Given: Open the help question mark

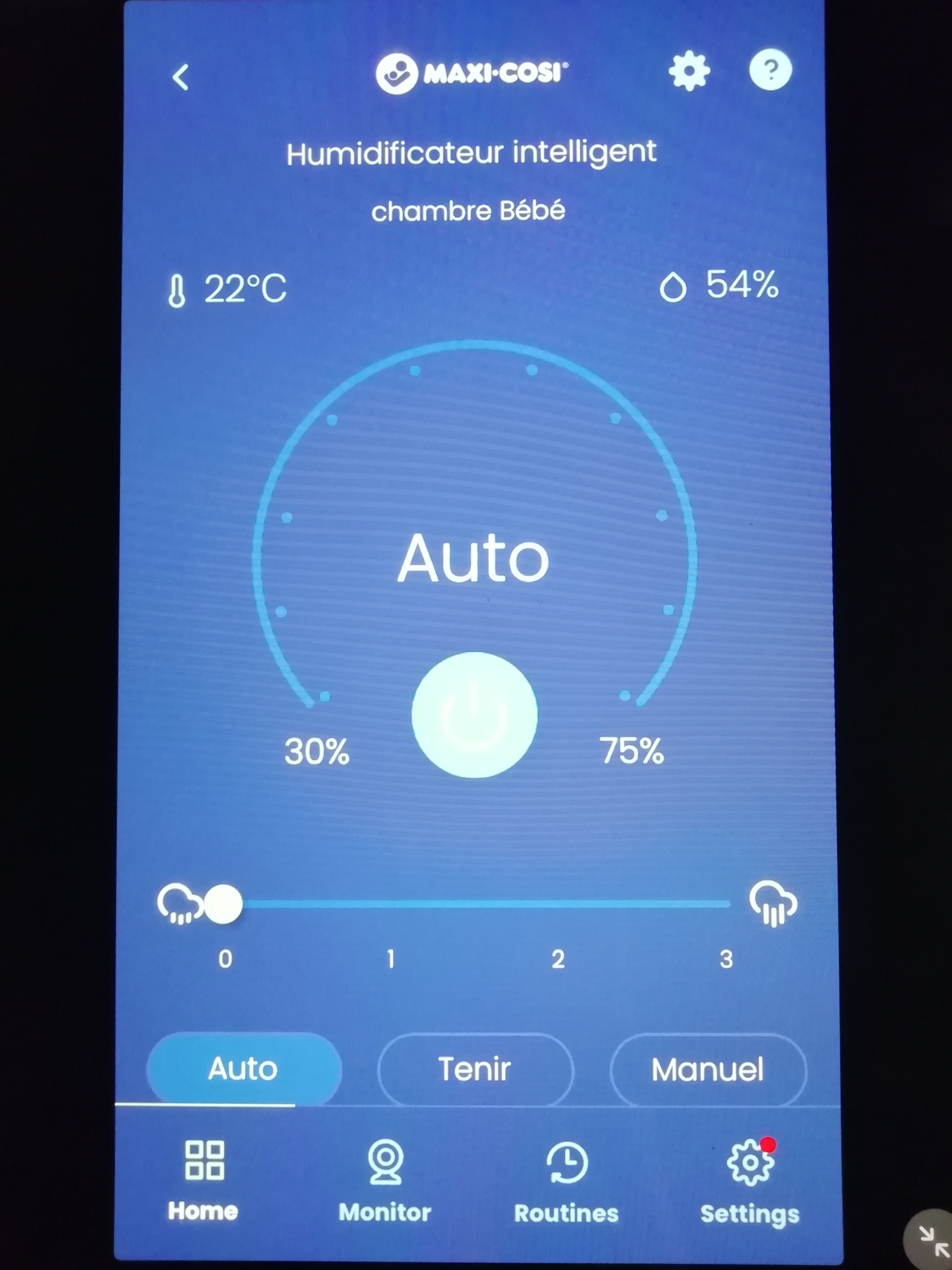Looking at the screenshot, I should pyautogui.click(x=770, y=69).
